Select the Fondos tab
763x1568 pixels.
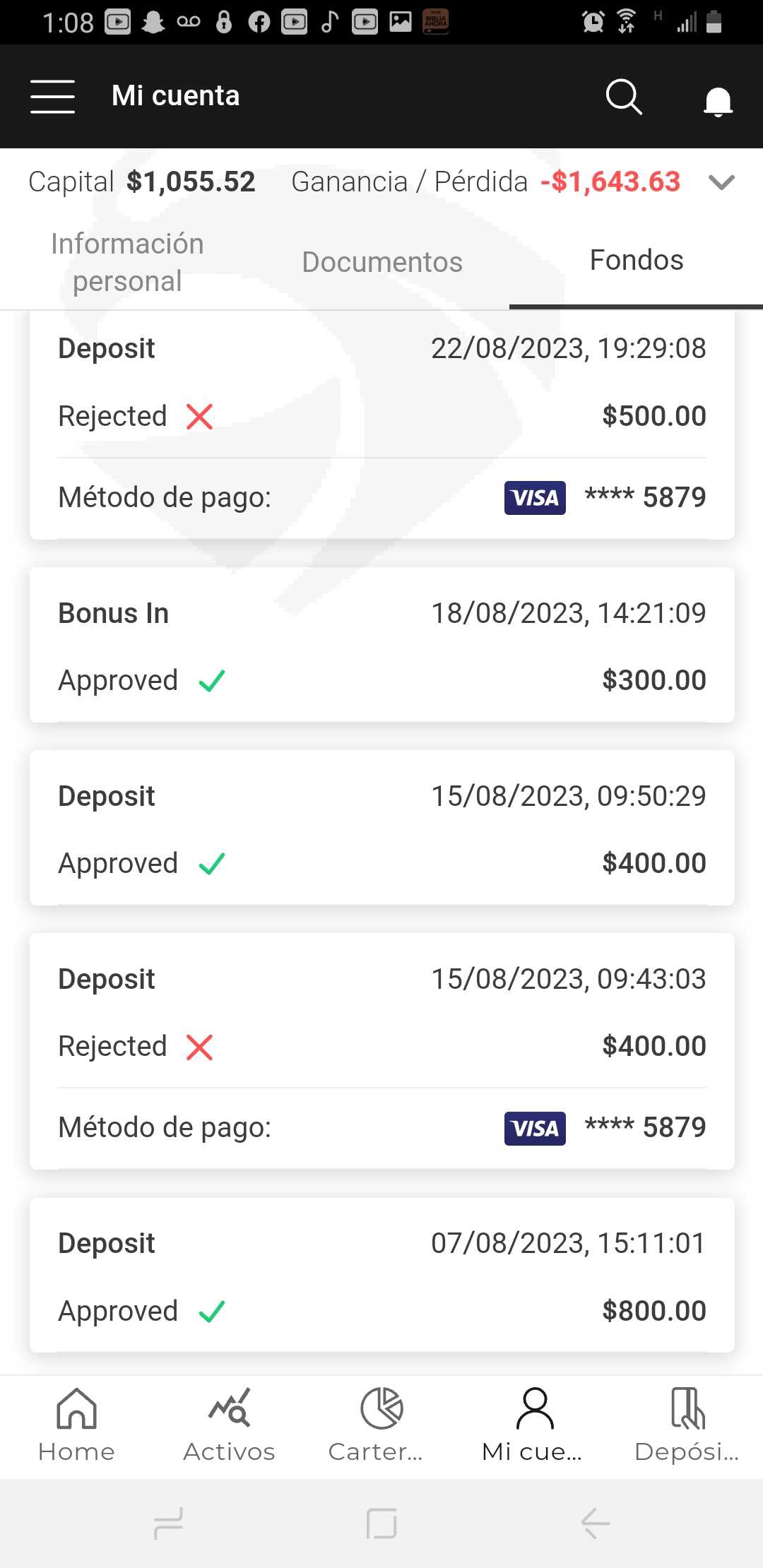tap(637, 260)
